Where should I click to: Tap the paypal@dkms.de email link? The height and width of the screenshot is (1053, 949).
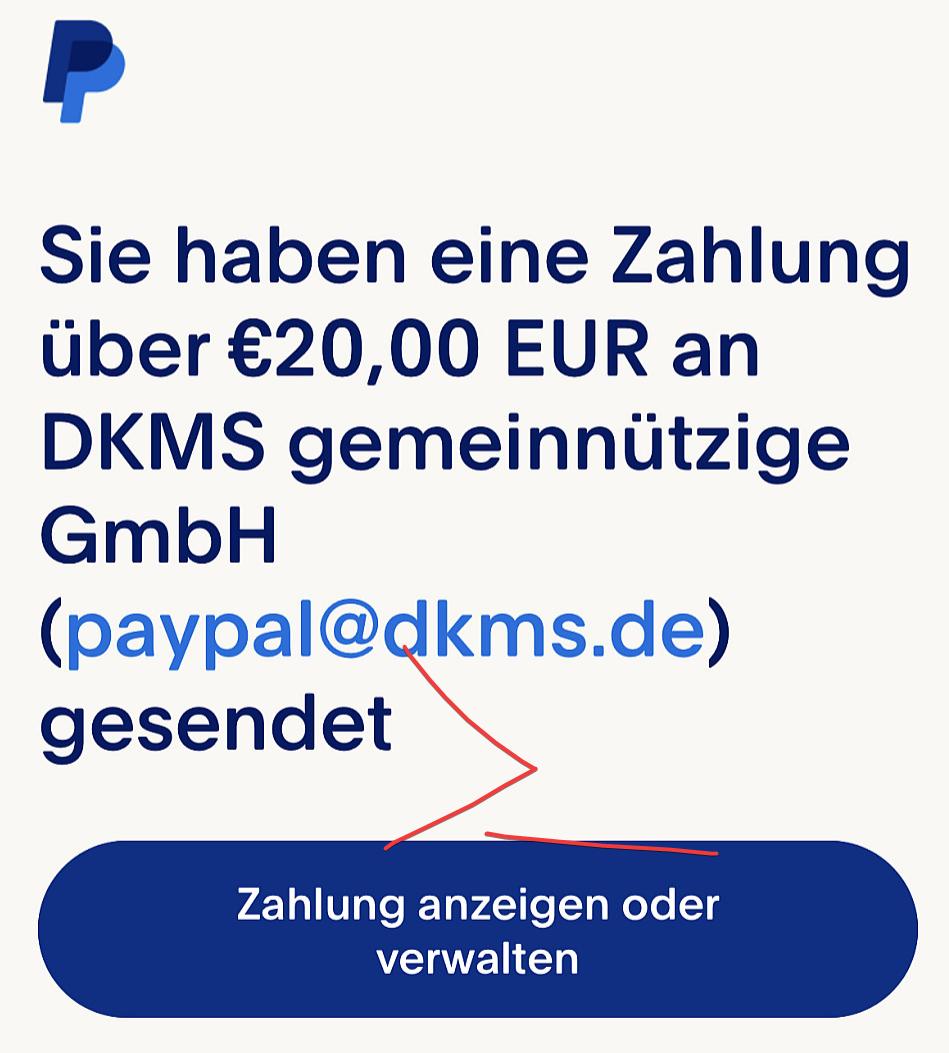point(385,632)
